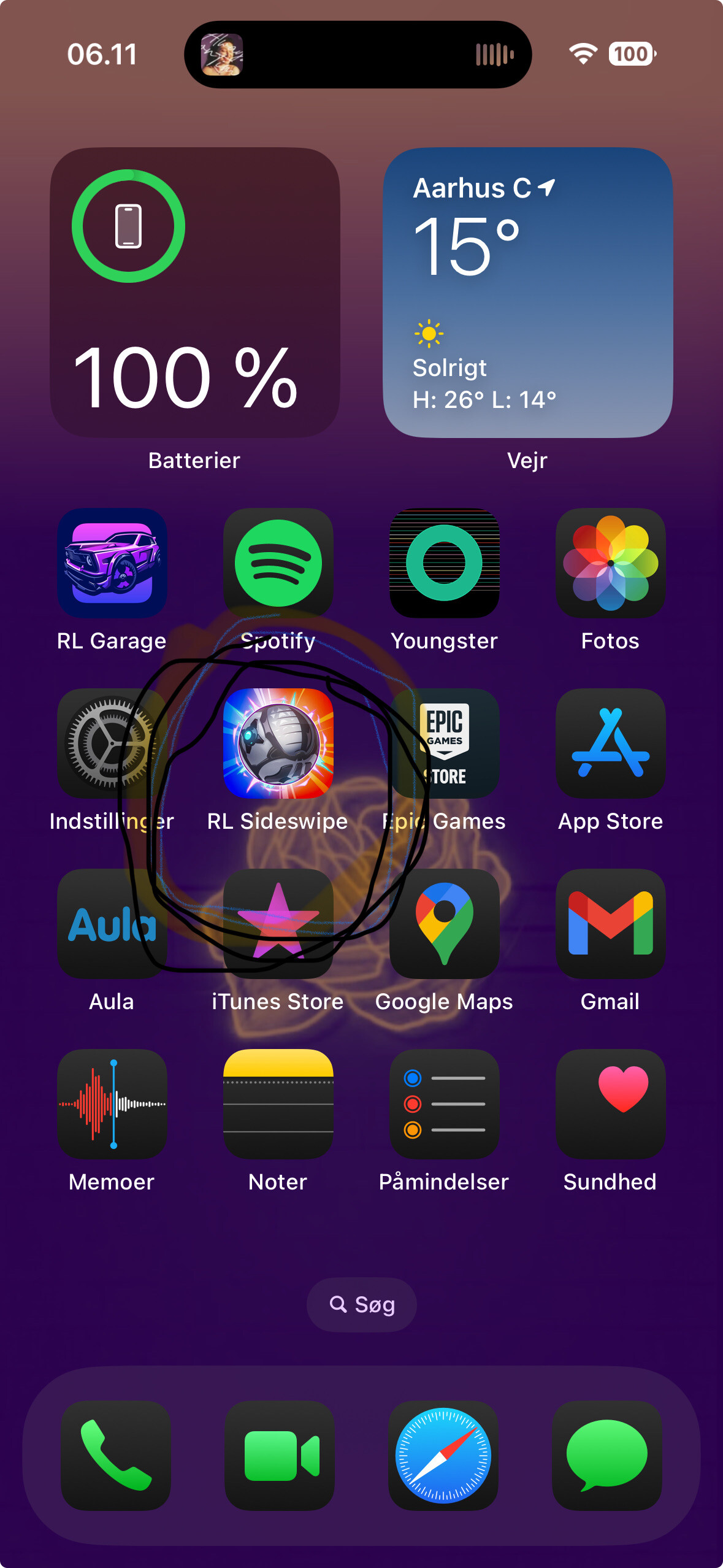Launch Spotify

pyautogui.click(x=278, y=563)
